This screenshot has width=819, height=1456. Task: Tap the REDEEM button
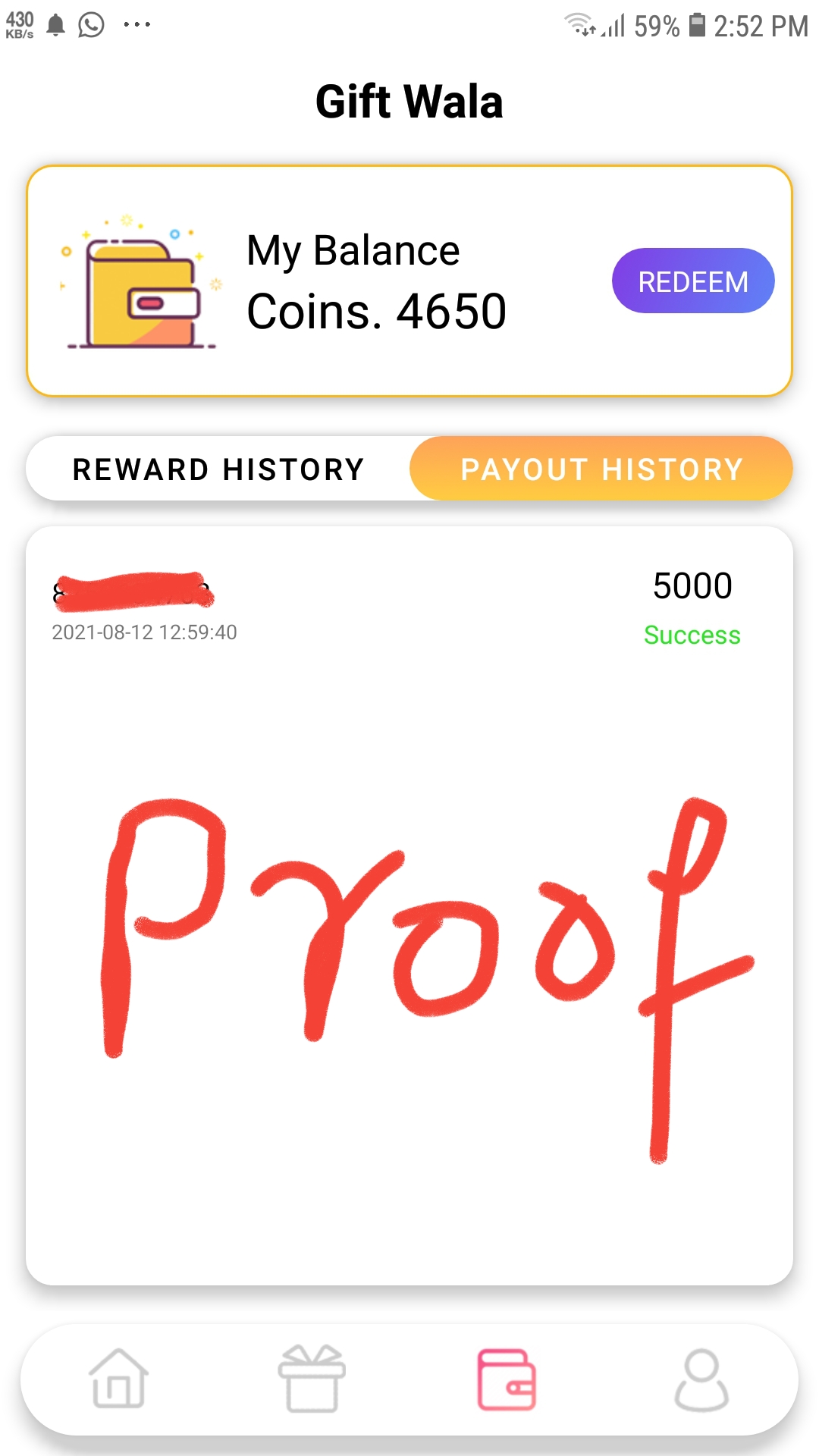point(692,281)
